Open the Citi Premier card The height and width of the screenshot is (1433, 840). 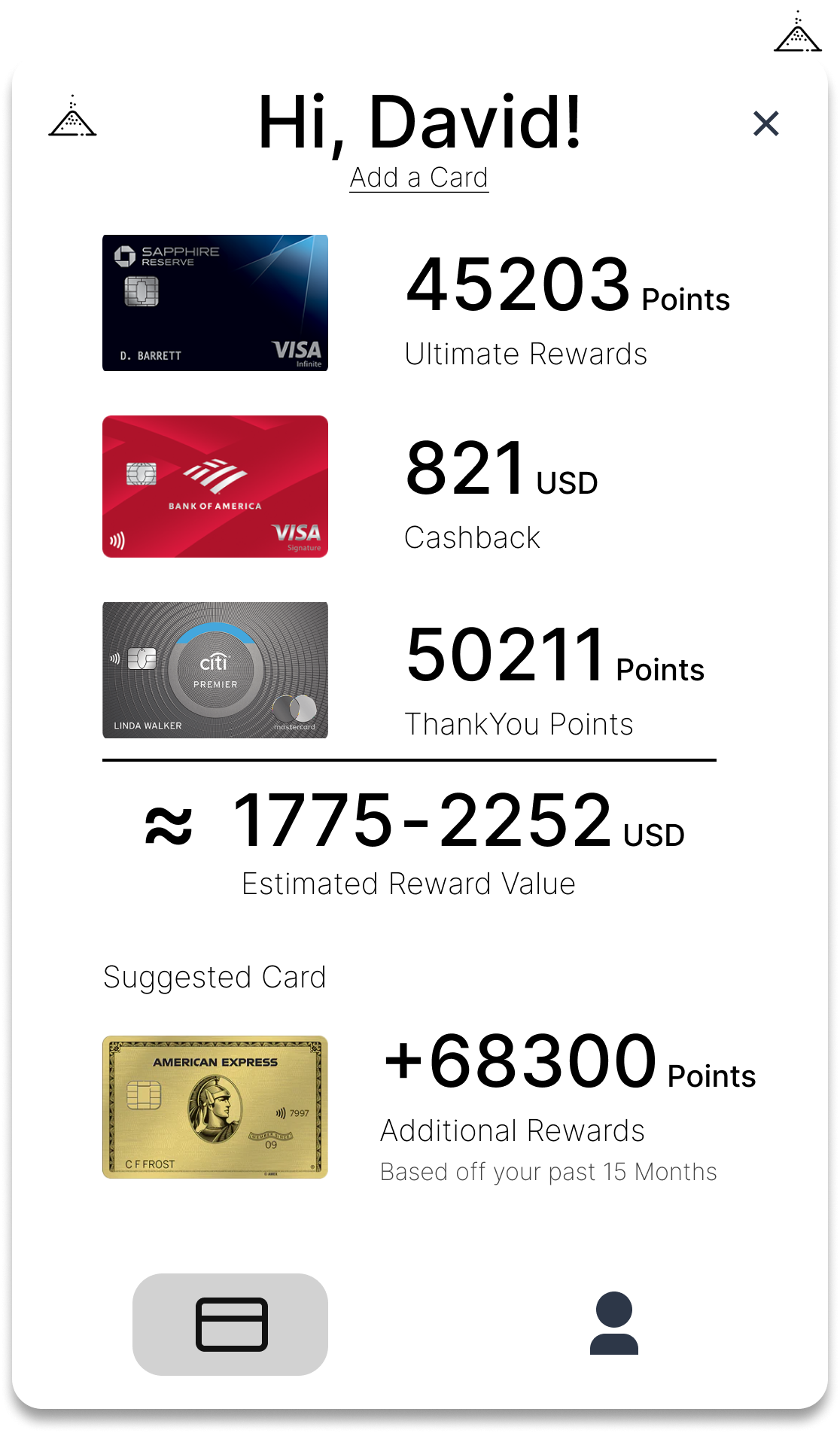215,670
